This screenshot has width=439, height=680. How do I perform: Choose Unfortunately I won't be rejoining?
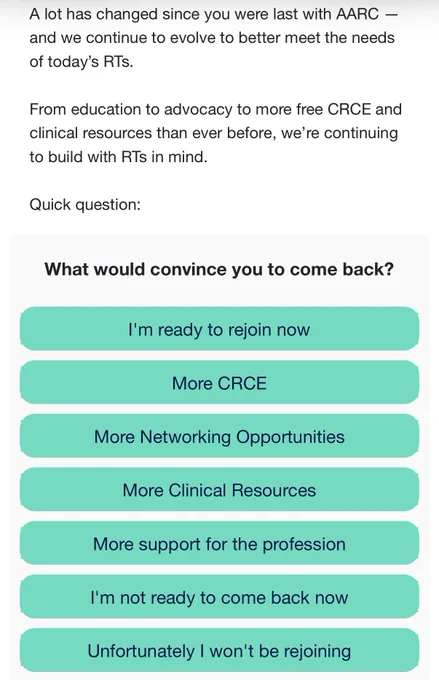coord(219,651)
